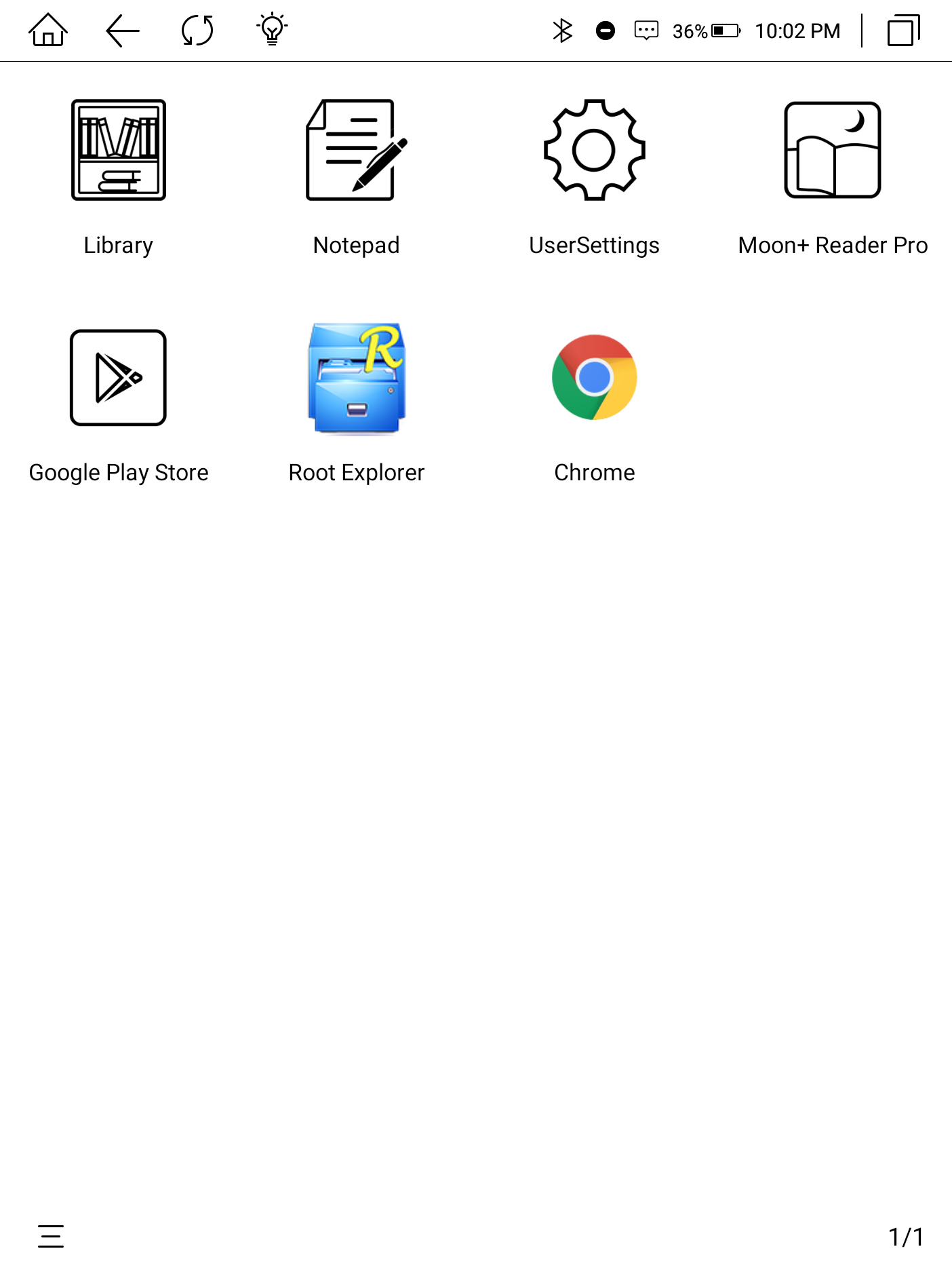
Task: Tap the back arrow
Action: click(x=123, y=31)
